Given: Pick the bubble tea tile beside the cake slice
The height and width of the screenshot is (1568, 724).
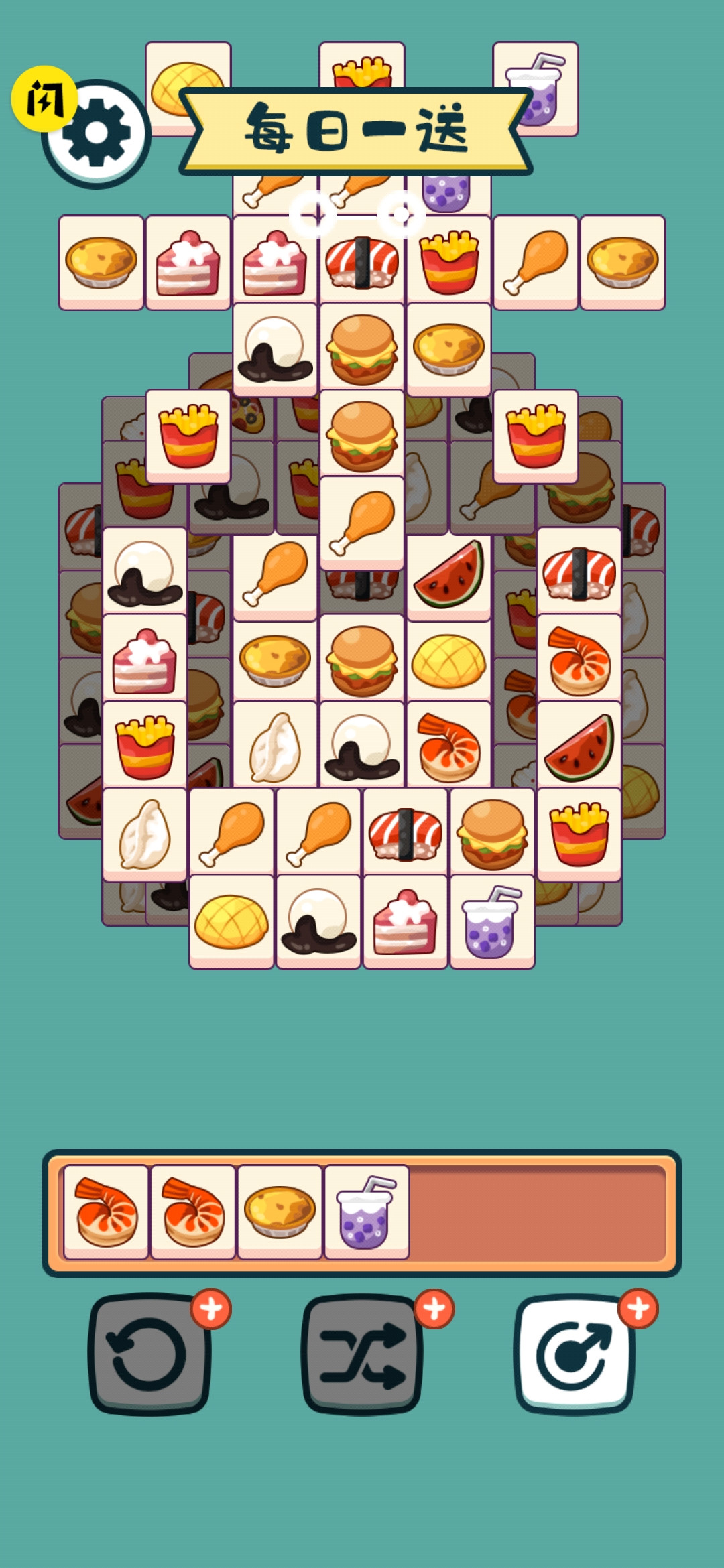Looking at the screenshot, I should tap(492, 921).
